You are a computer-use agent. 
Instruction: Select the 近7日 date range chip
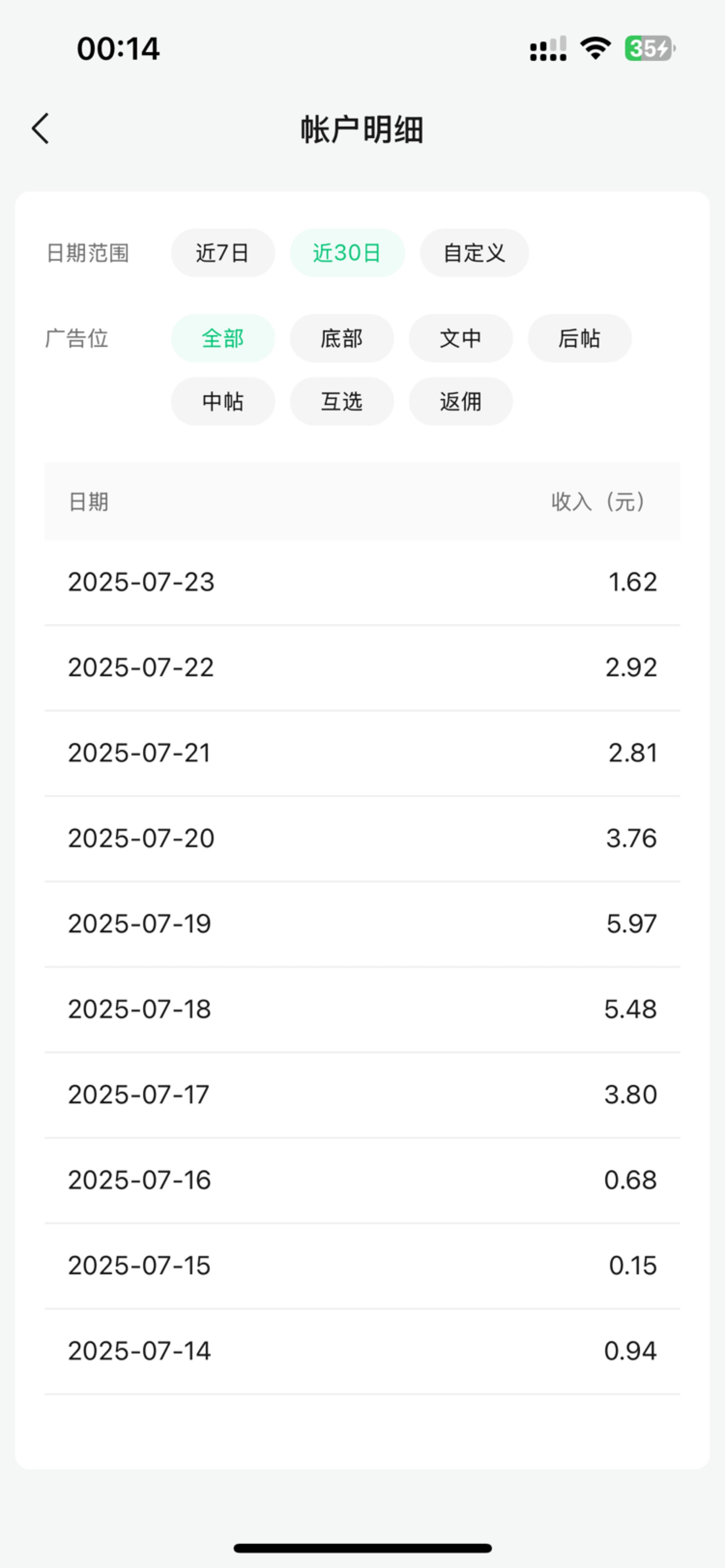(223, 252)
